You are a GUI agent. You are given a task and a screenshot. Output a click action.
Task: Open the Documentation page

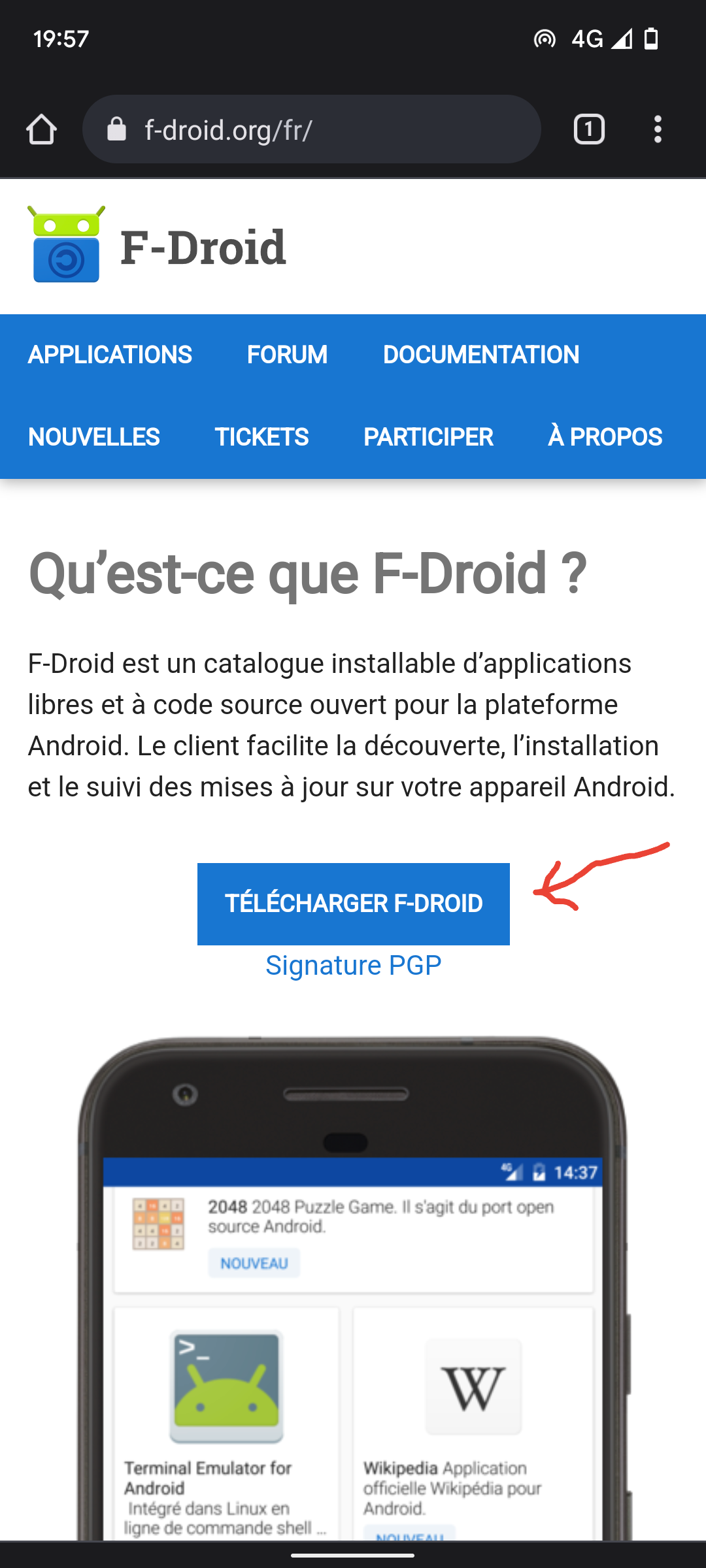[x=481, y=355]
